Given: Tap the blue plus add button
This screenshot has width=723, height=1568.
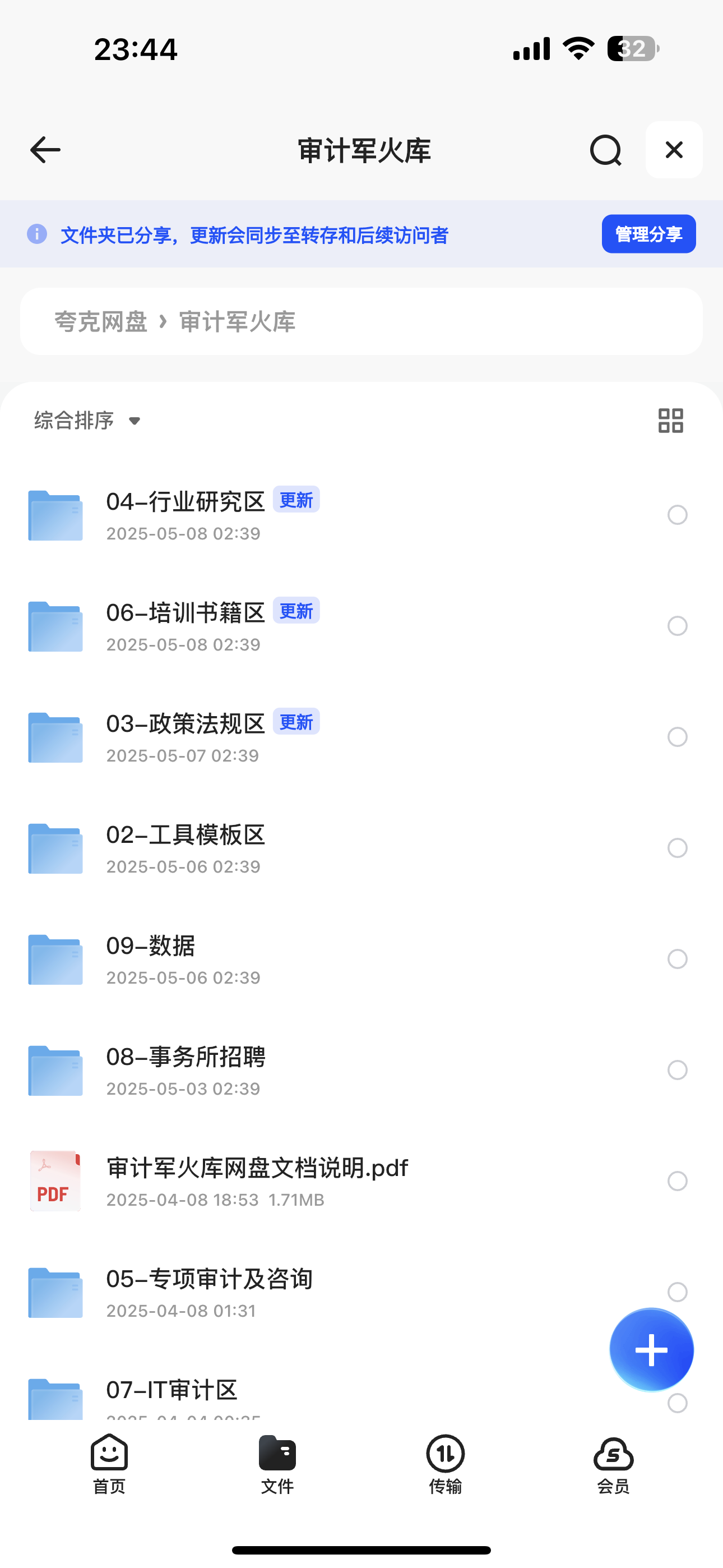Looking at the screenshot, I should point(651,1350).
